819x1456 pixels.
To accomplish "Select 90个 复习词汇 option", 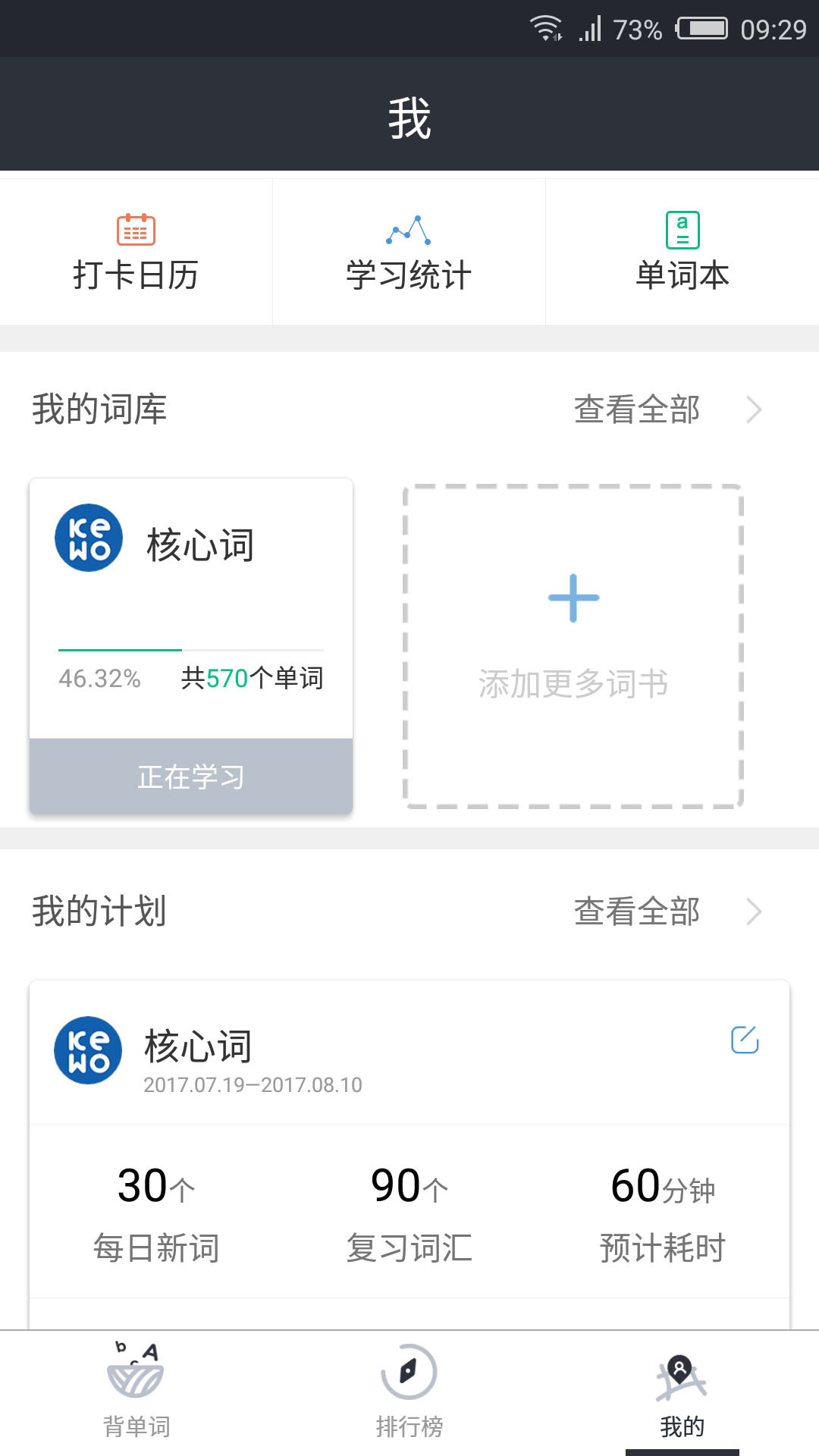I will pyautogui.click(x=408, y=1206).
